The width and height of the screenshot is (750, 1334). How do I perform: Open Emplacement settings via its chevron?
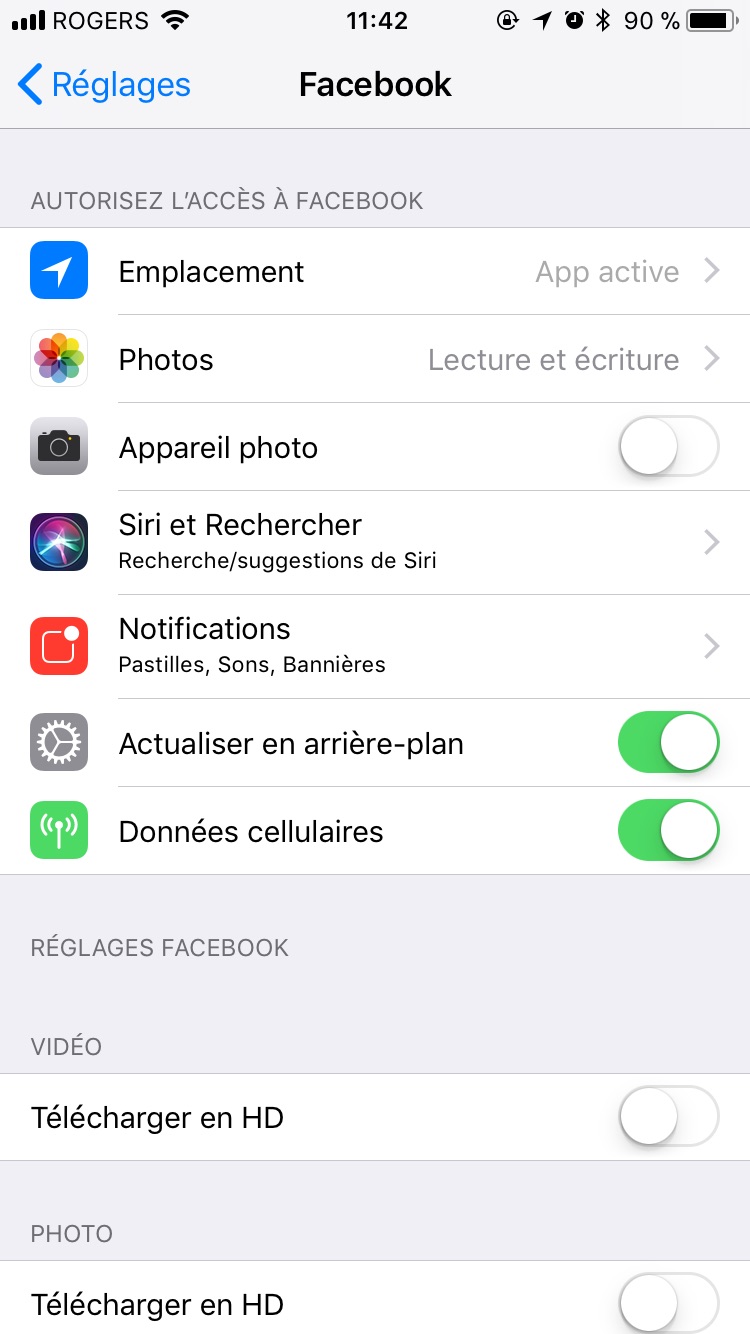(711, 270)
